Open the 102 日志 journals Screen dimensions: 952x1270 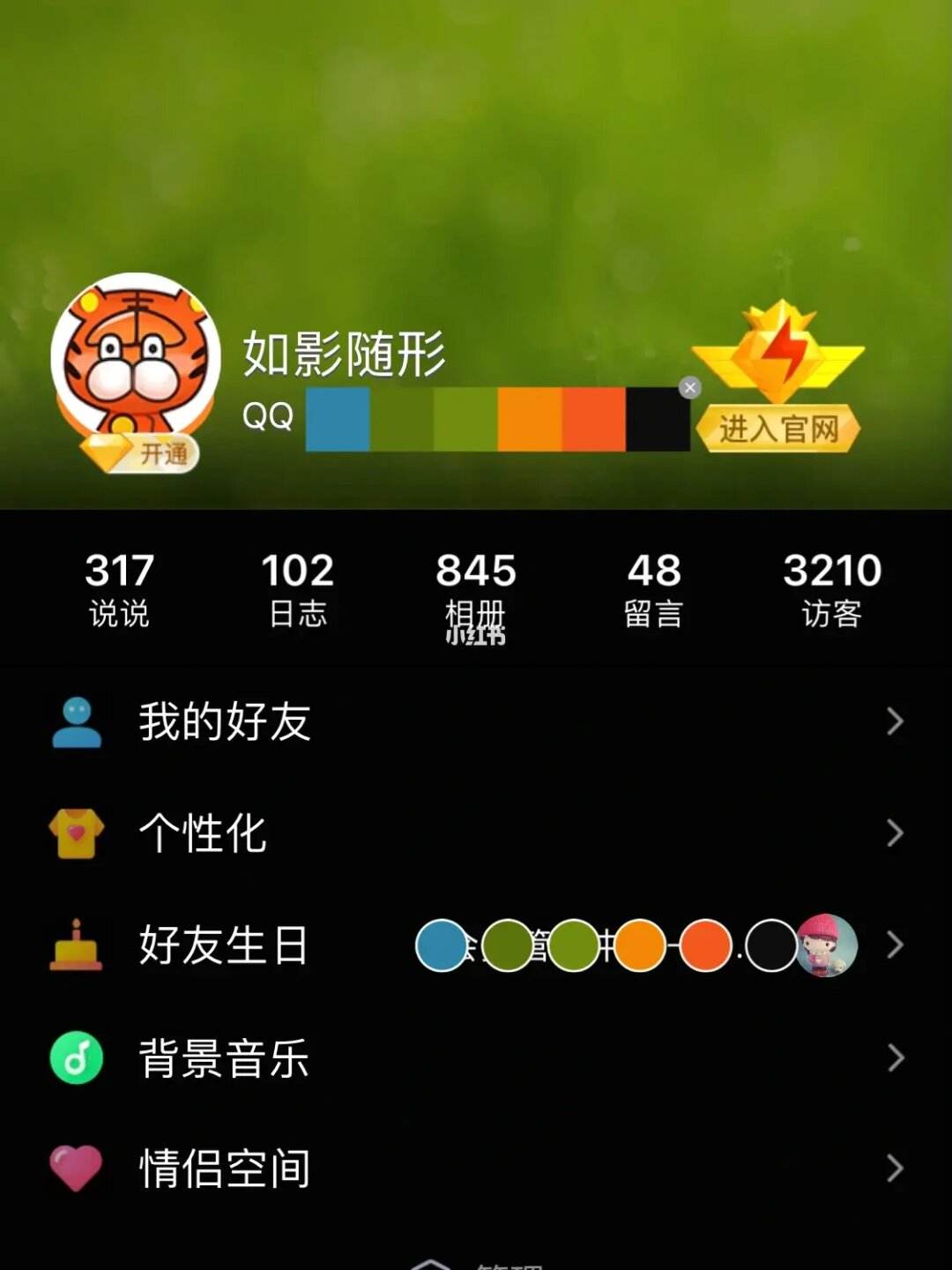click(297, 589)
